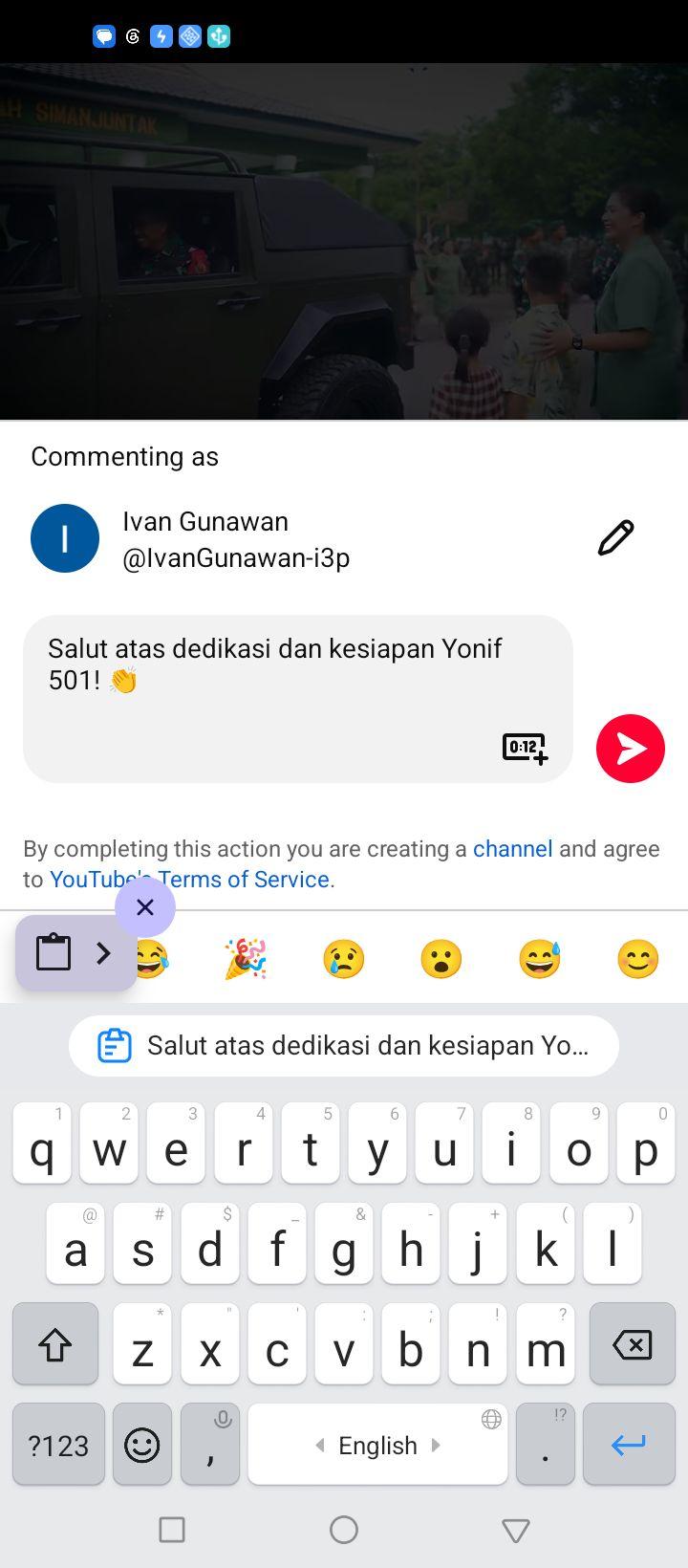Paste the clipboard suggestion "Salut atas dedikasi"
Screen dimensions: 688x1568
pos(344,1046)
